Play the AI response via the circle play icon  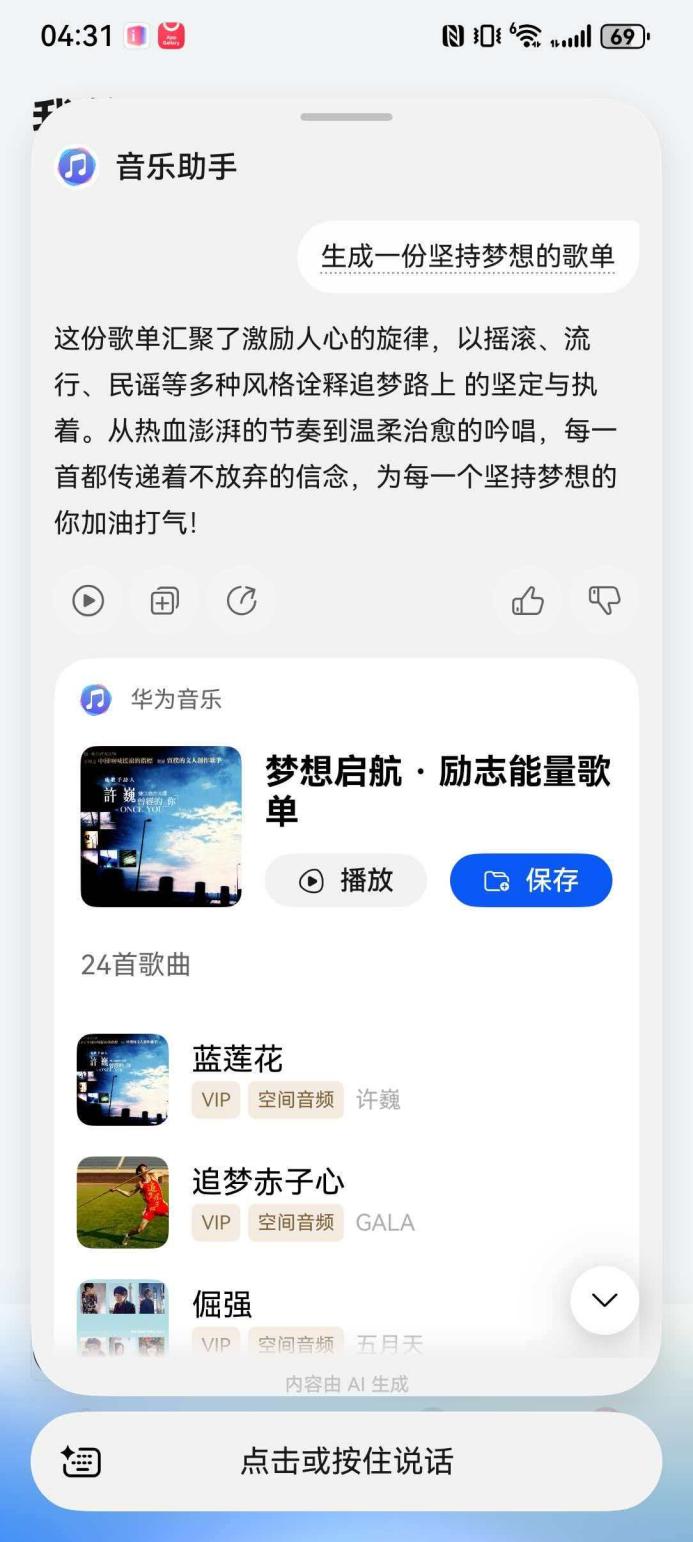coord(88,600)
